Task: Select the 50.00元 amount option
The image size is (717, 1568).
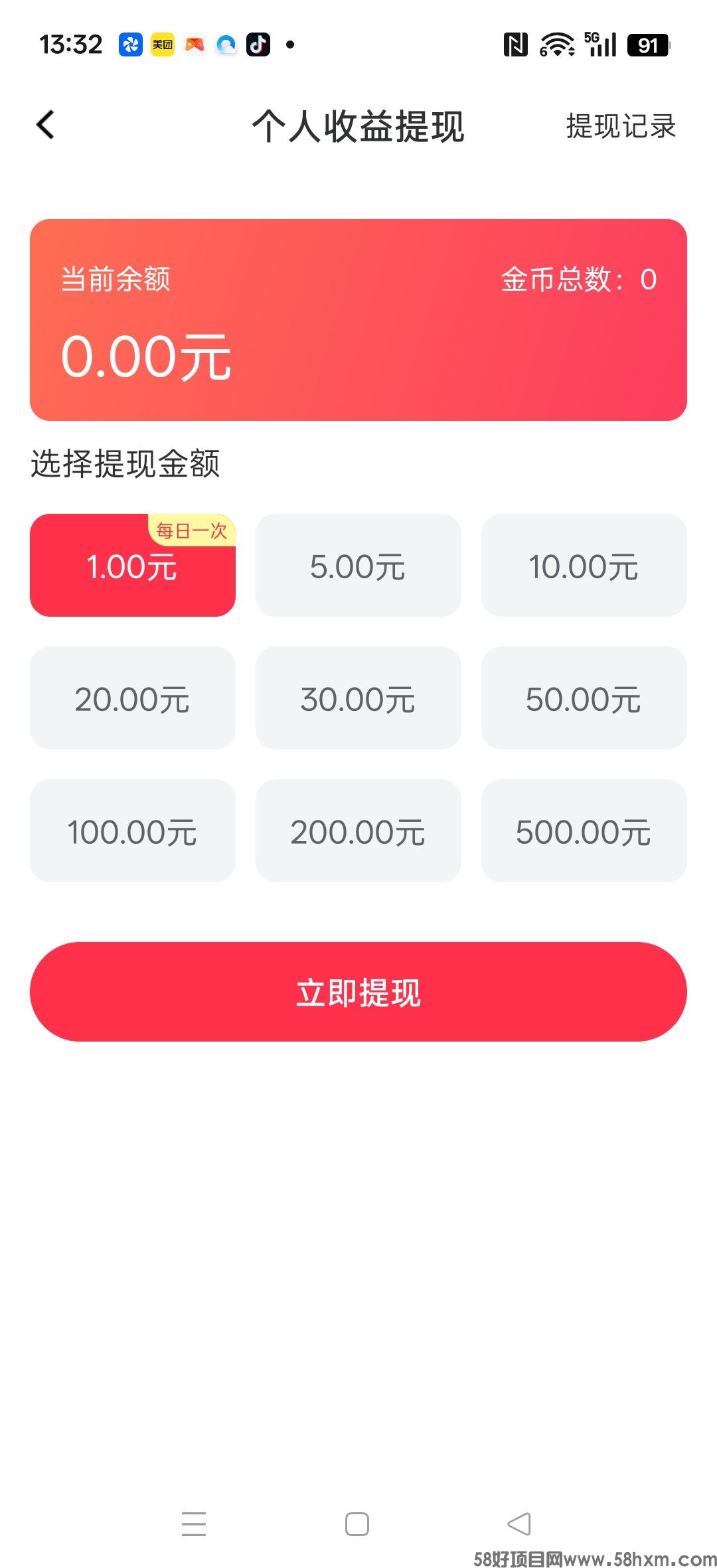Action: click(583, 698)
